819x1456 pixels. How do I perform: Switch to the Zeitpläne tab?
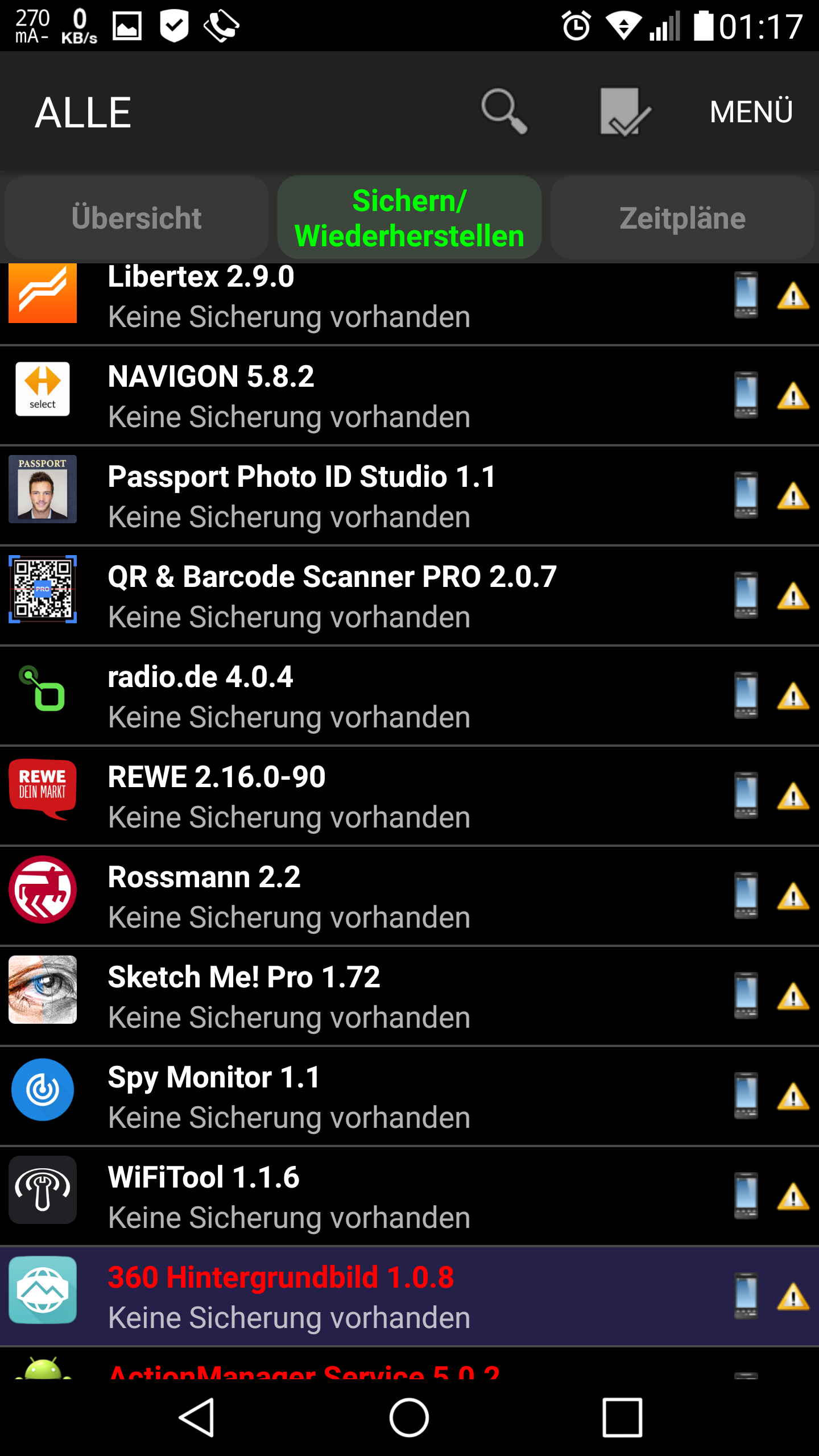click(x=682, y=218)
